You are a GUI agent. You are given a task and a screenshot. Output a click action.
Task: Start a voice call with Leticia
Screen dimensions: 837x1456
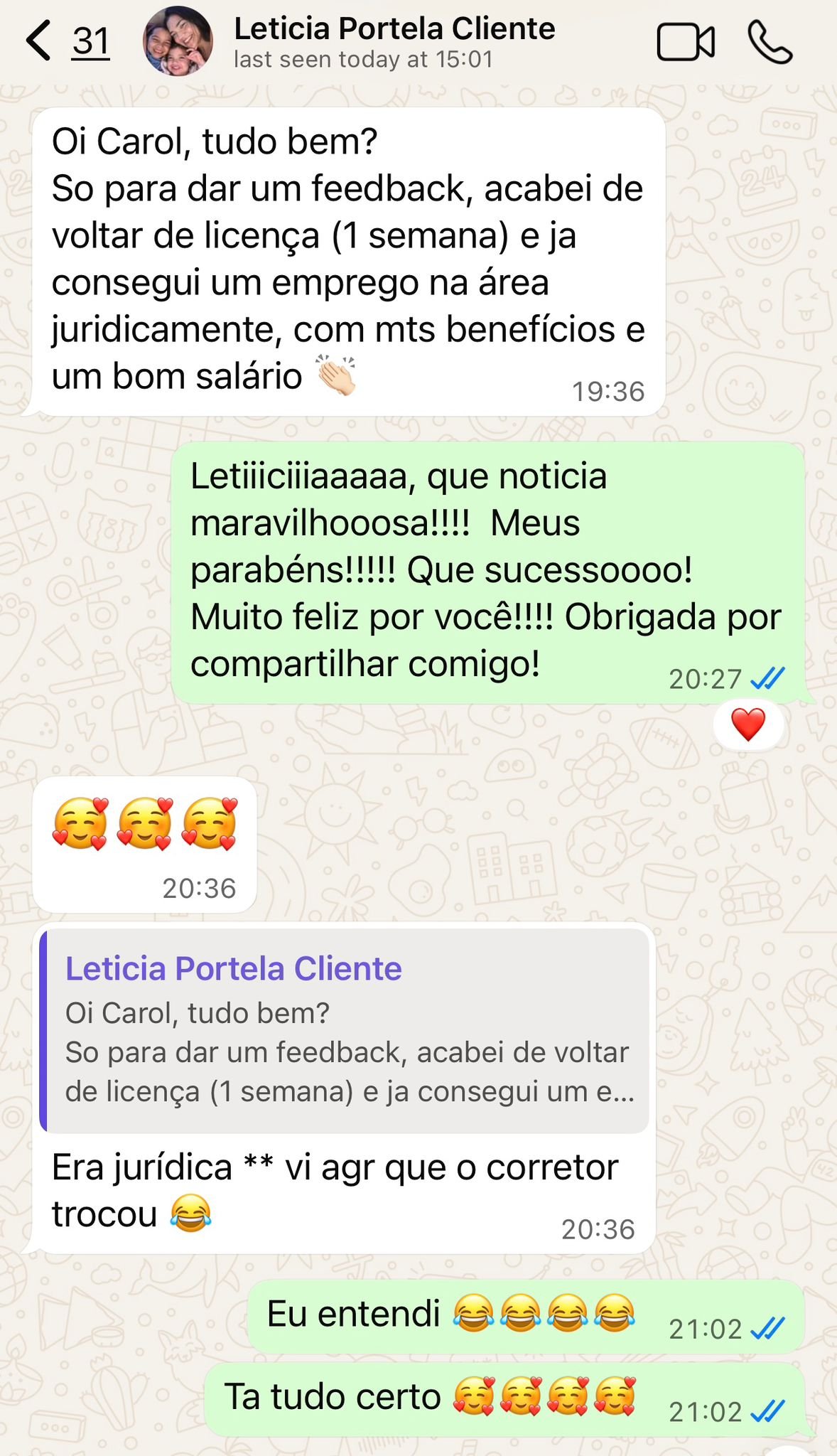pos(769,43)
